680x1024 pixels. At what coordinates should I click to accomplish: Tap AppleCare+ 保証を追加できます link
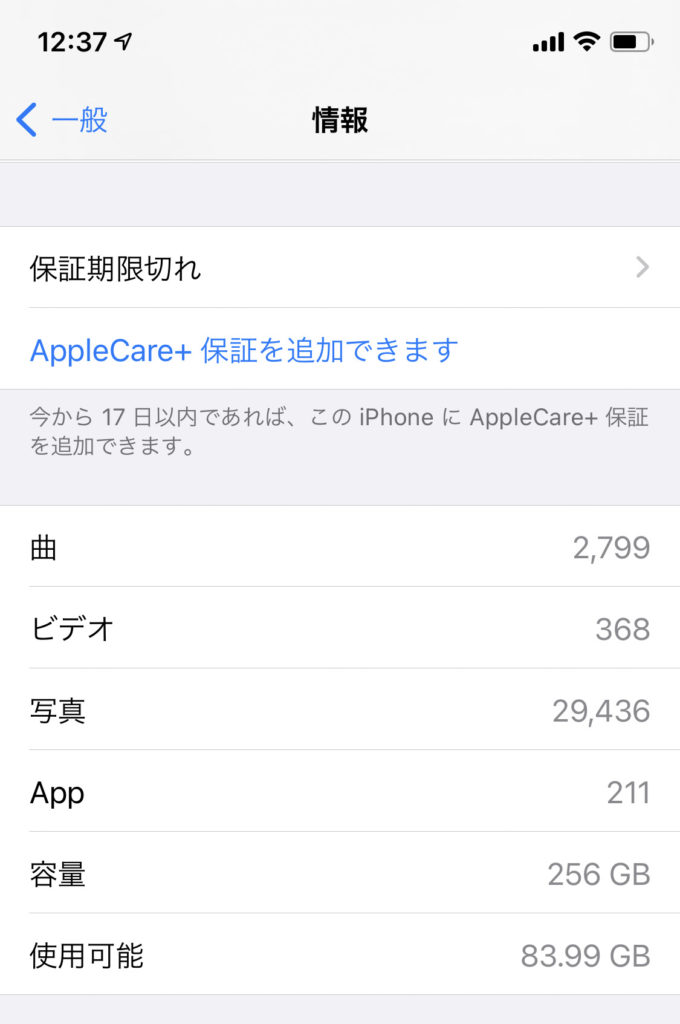coord(244,350)
